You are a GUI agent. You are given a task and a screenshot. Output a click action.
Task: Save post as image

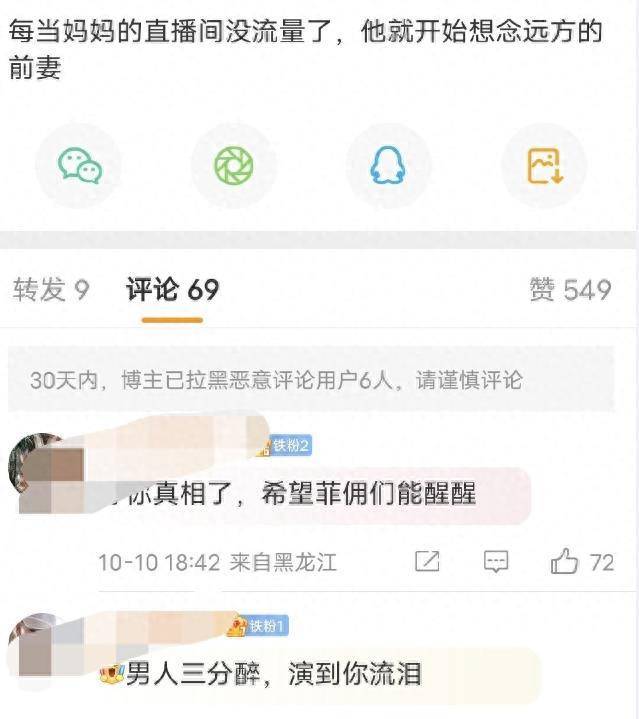(544, 166)
